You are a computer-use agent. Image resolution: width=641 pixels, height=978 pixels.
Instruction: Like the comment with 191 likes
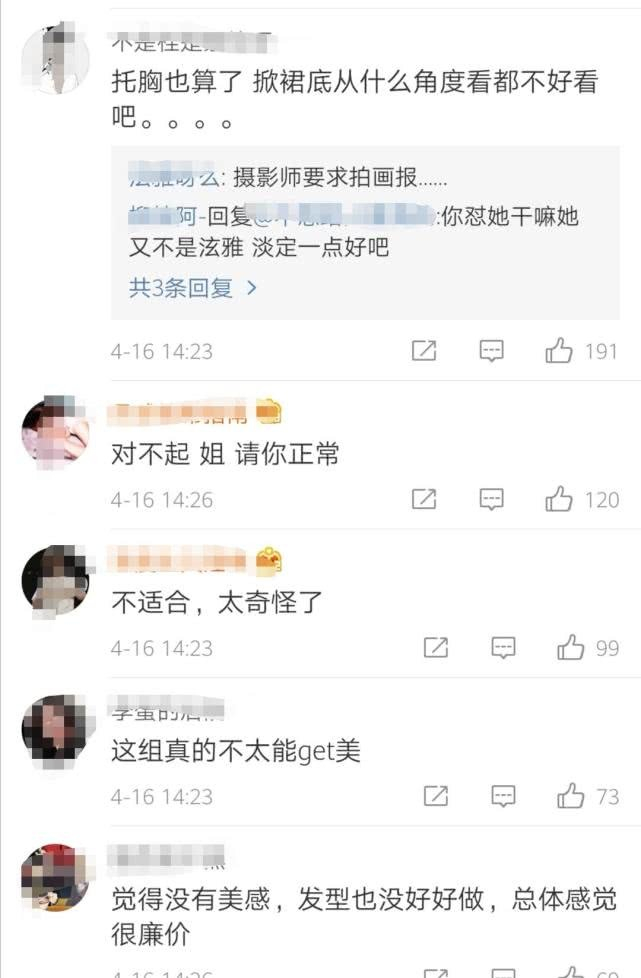pyautogui.click(x=559, y=351)
